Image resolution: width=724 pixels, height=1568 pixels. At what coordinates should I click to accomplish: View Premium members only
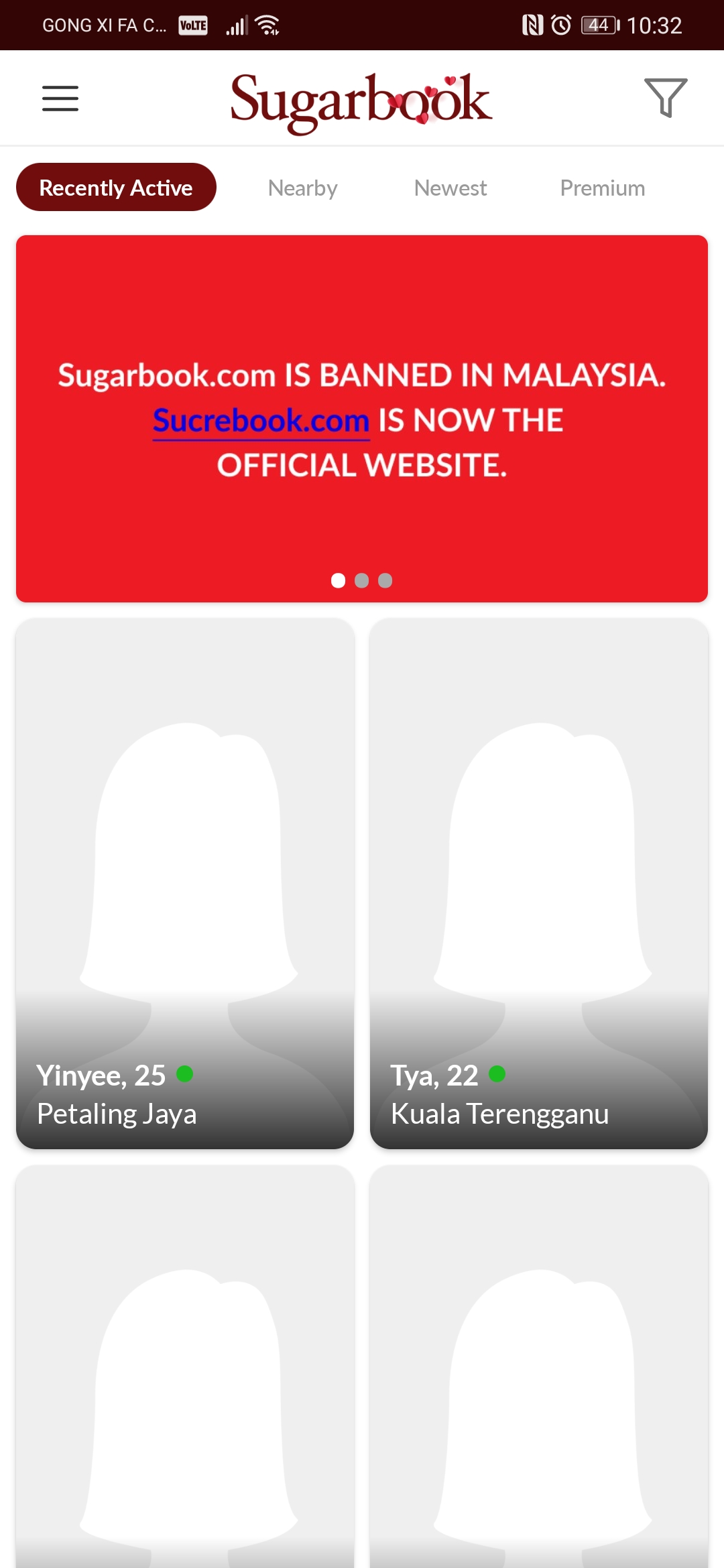coord(601,188)
